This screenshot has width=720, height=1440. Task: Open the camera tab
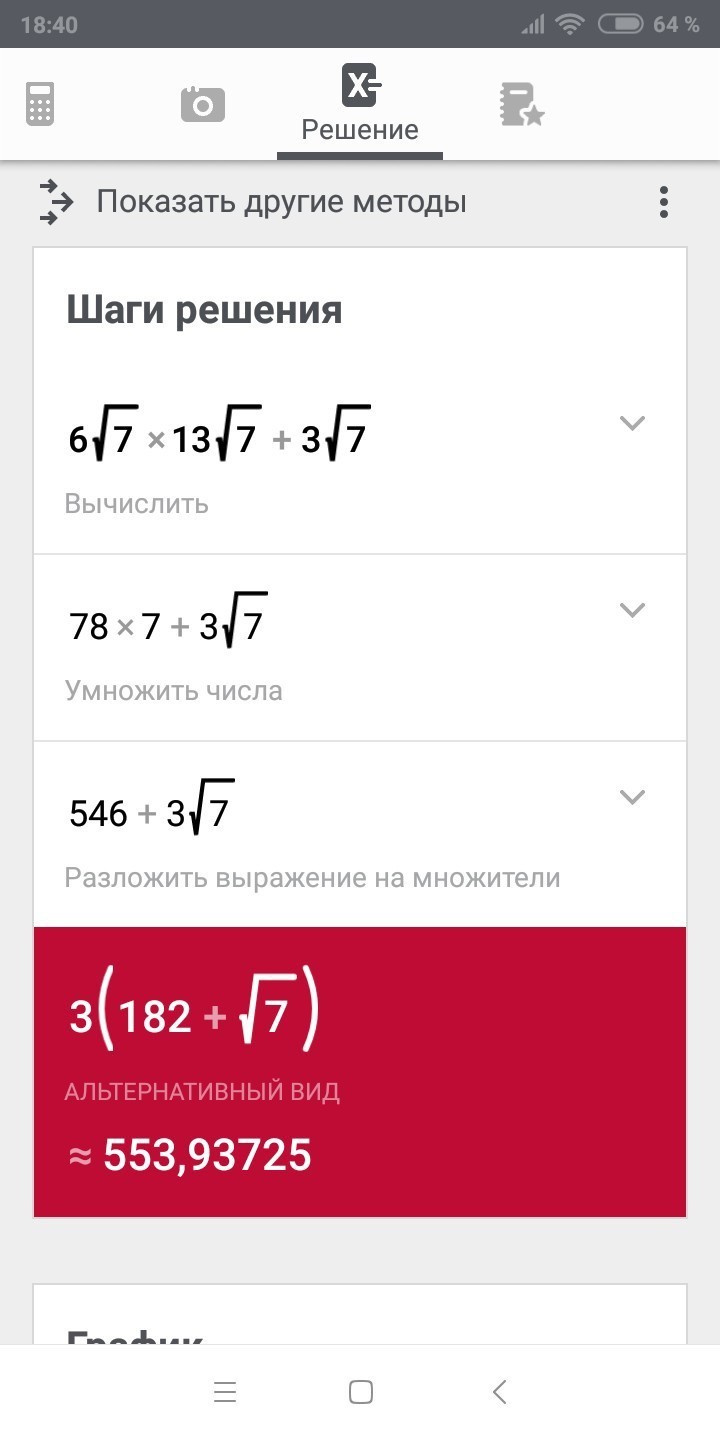point(203,104)
